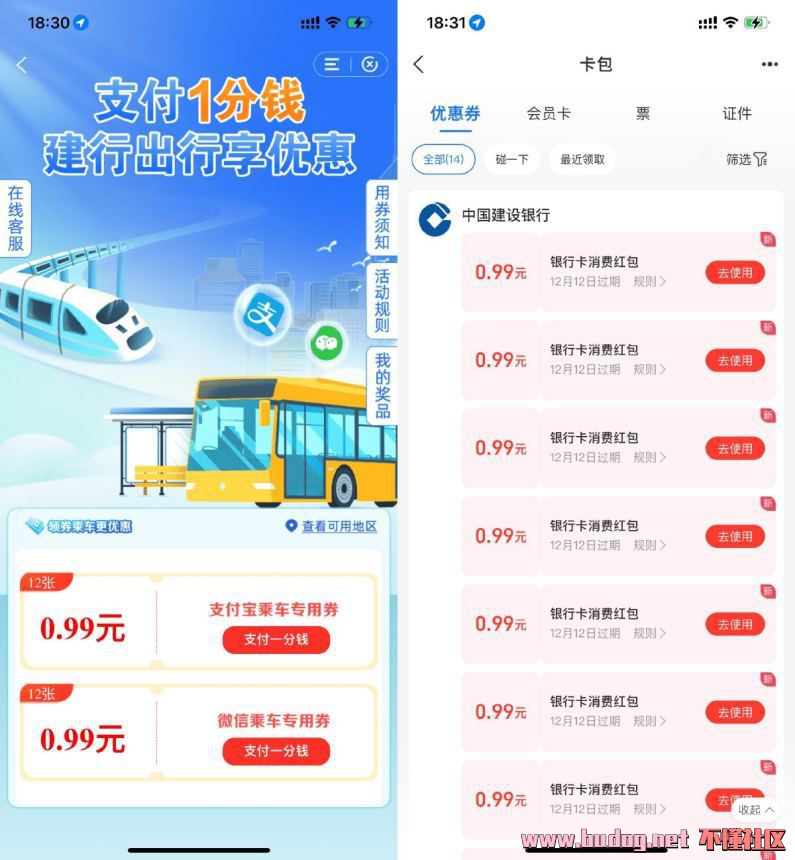Tap the 查看可用地区 link
This screenshot has height=860, width=795.
(x=331, y=526)
